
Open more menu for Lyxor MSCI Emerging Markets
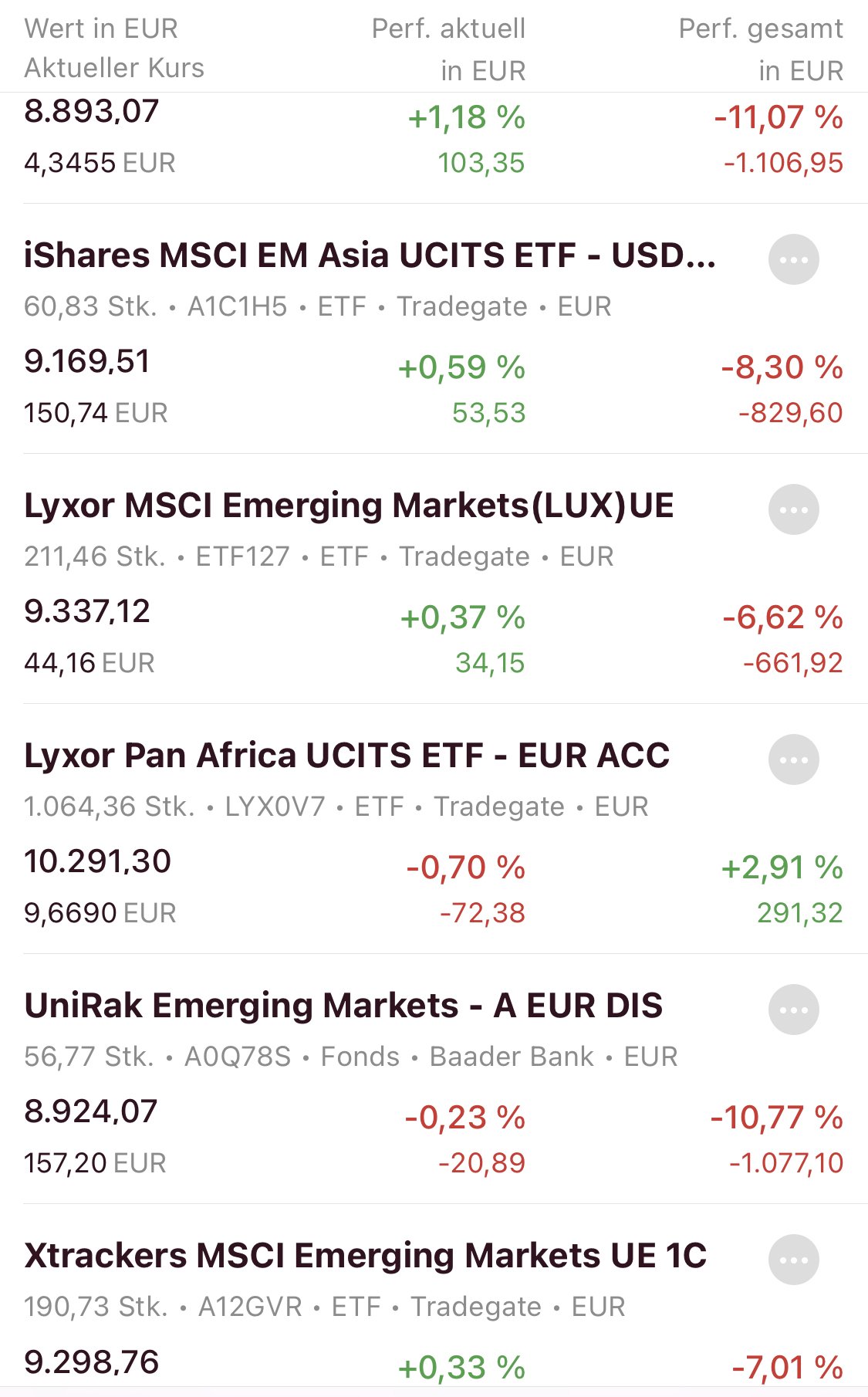click(x=793, y=509)
